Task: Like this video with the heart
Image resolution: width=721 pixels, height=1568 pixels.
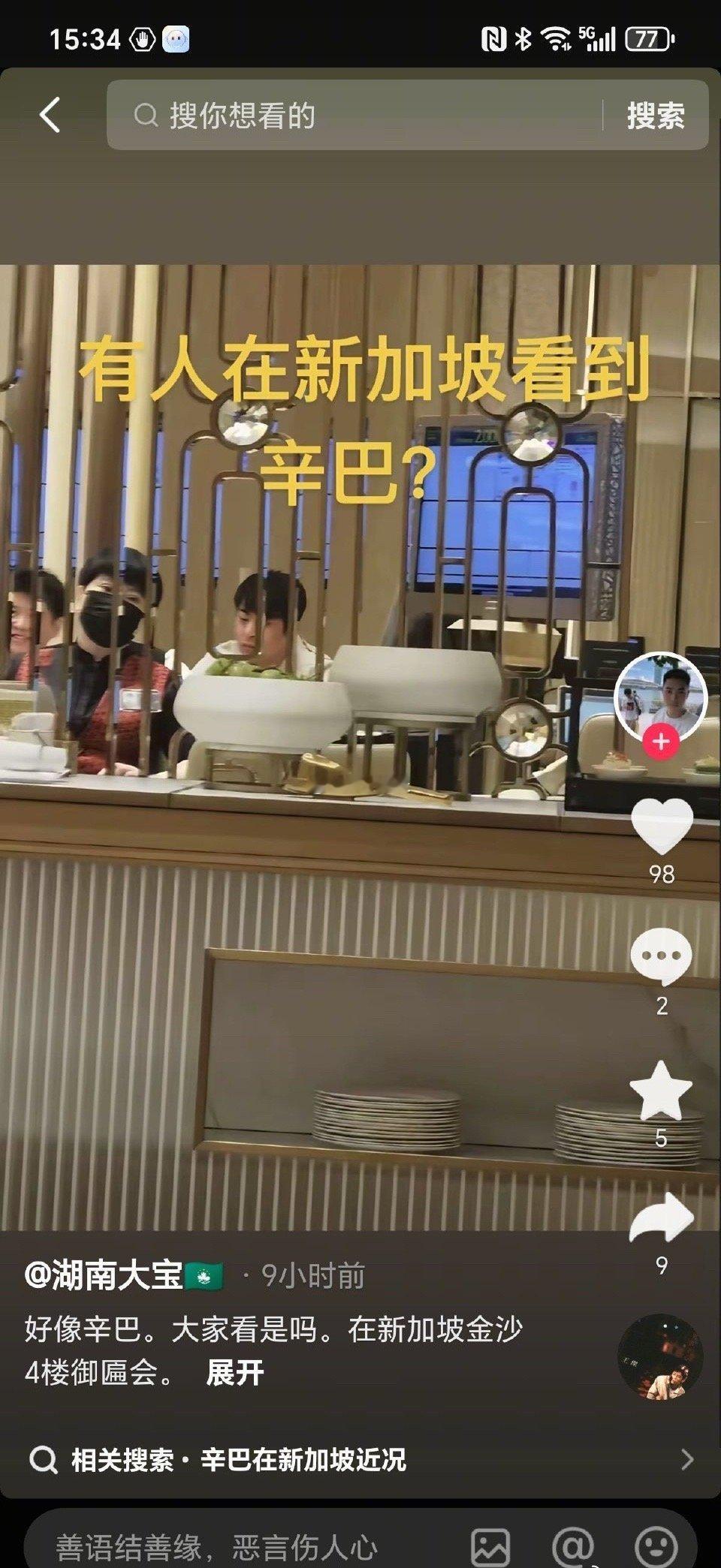Action: tap(661, 826)
